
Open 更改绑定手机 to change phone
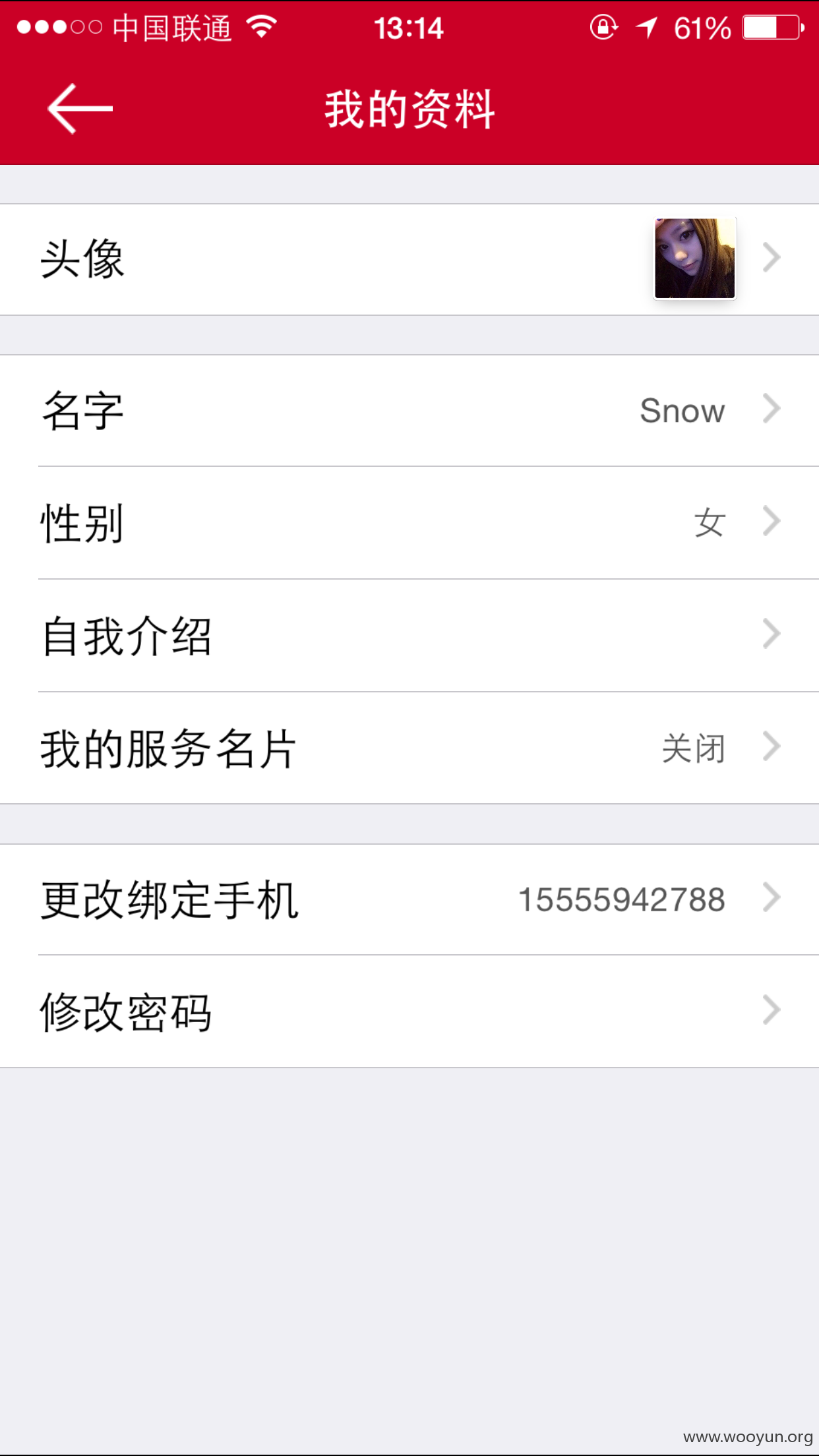tap(409, 899)
